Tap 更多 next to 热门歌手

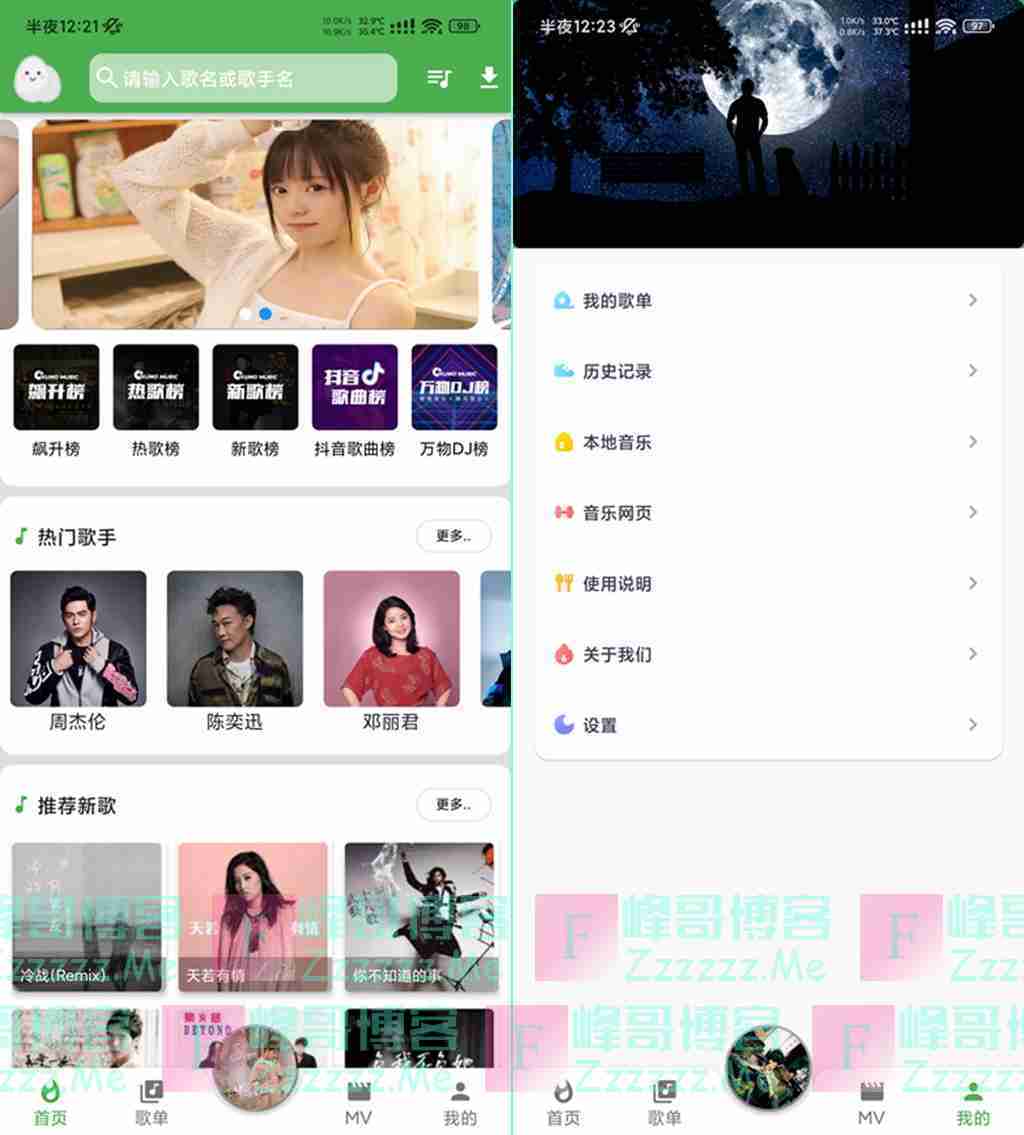453,536
